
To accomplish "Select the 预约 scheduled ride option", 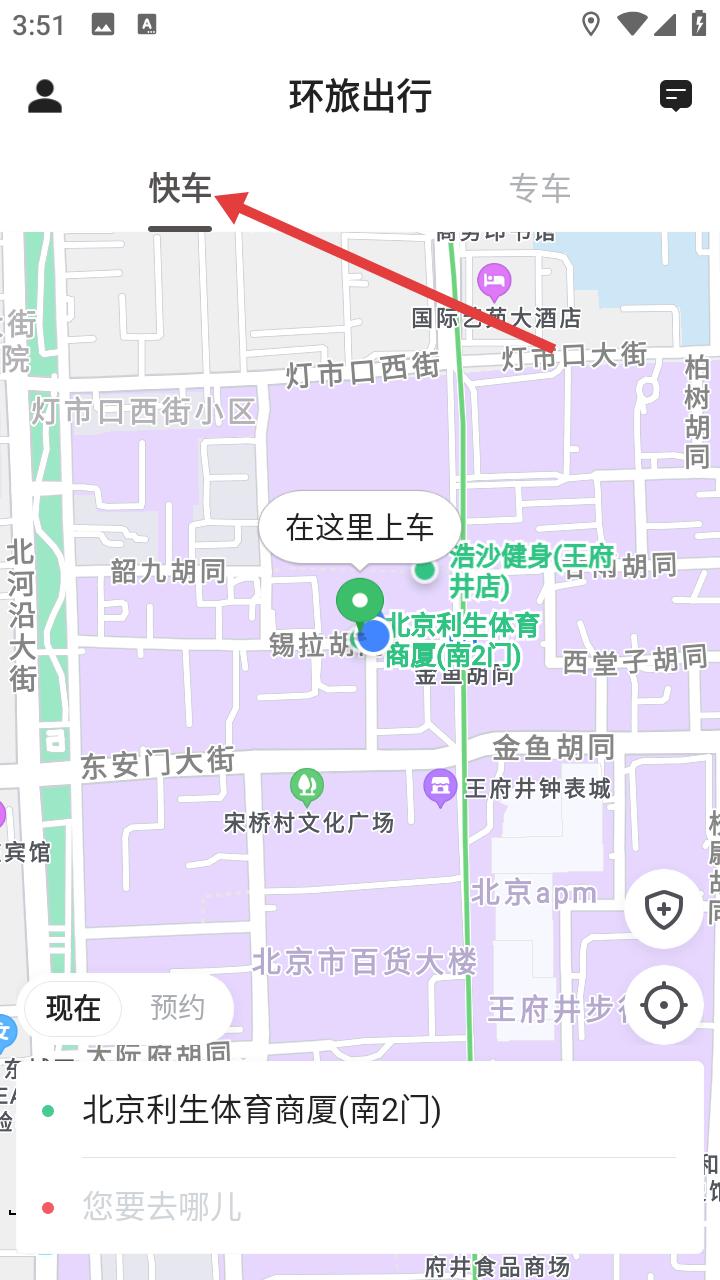I will pyautogui.click(x=177, y=1008).
